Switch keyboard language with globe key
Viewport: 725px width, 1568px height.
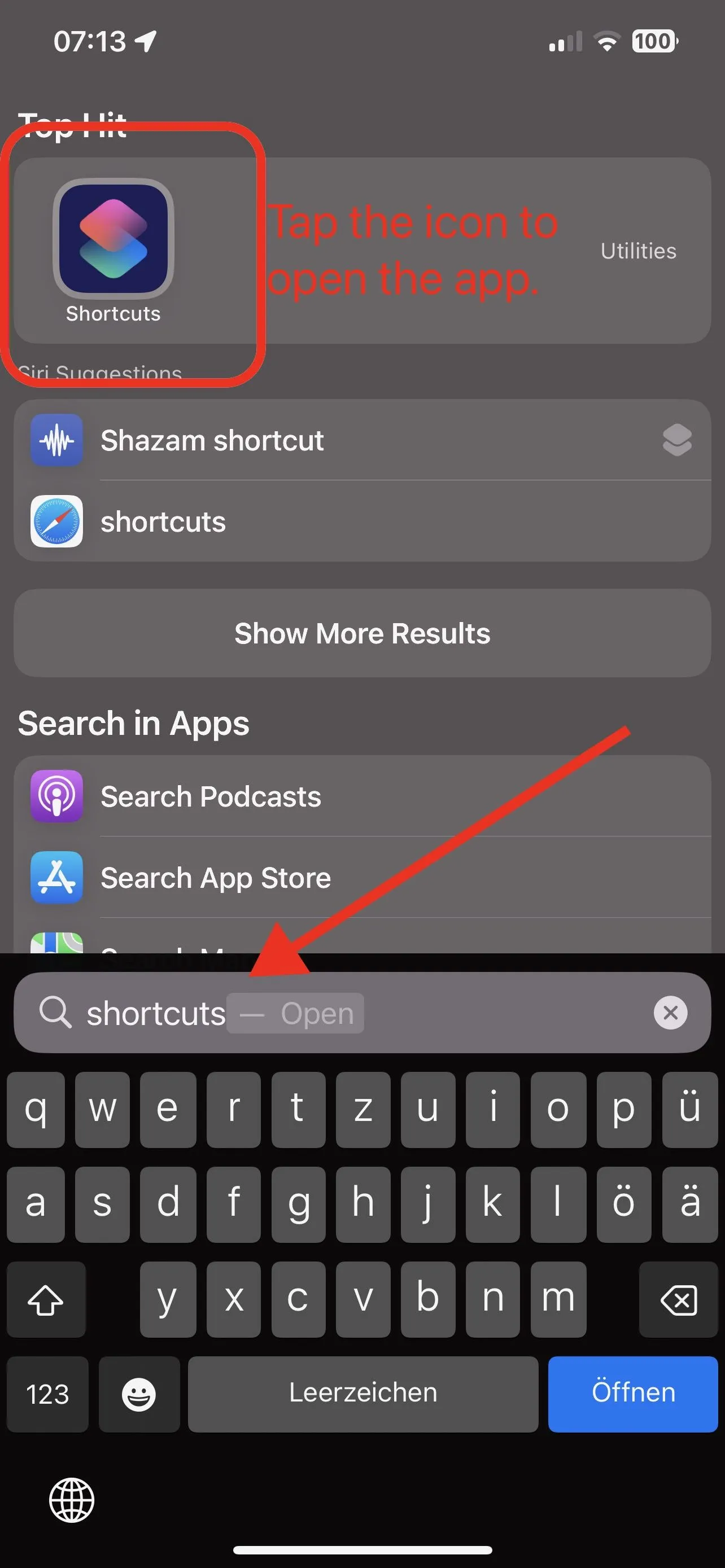coord(72,1500)
